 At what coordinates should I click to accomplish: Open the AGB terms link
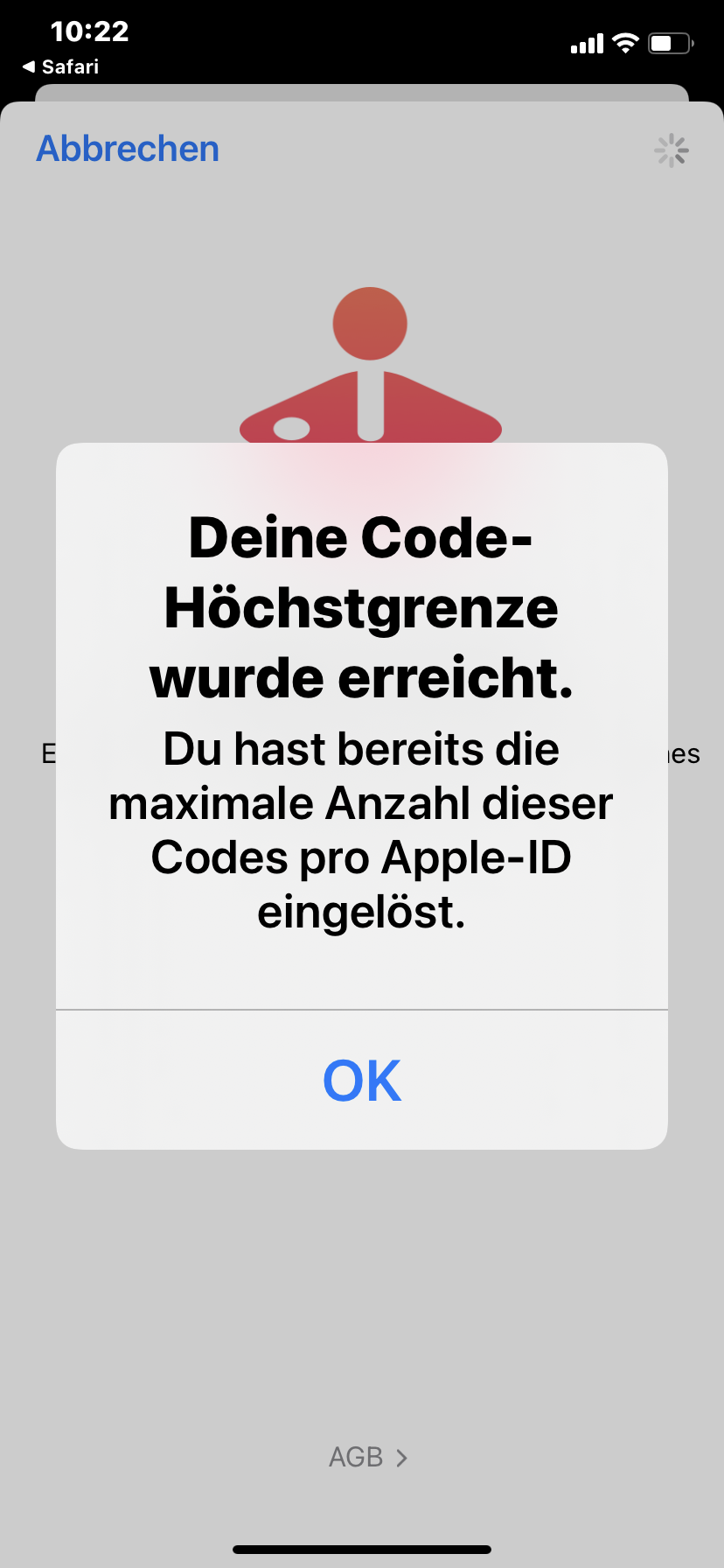point(368,1457)
